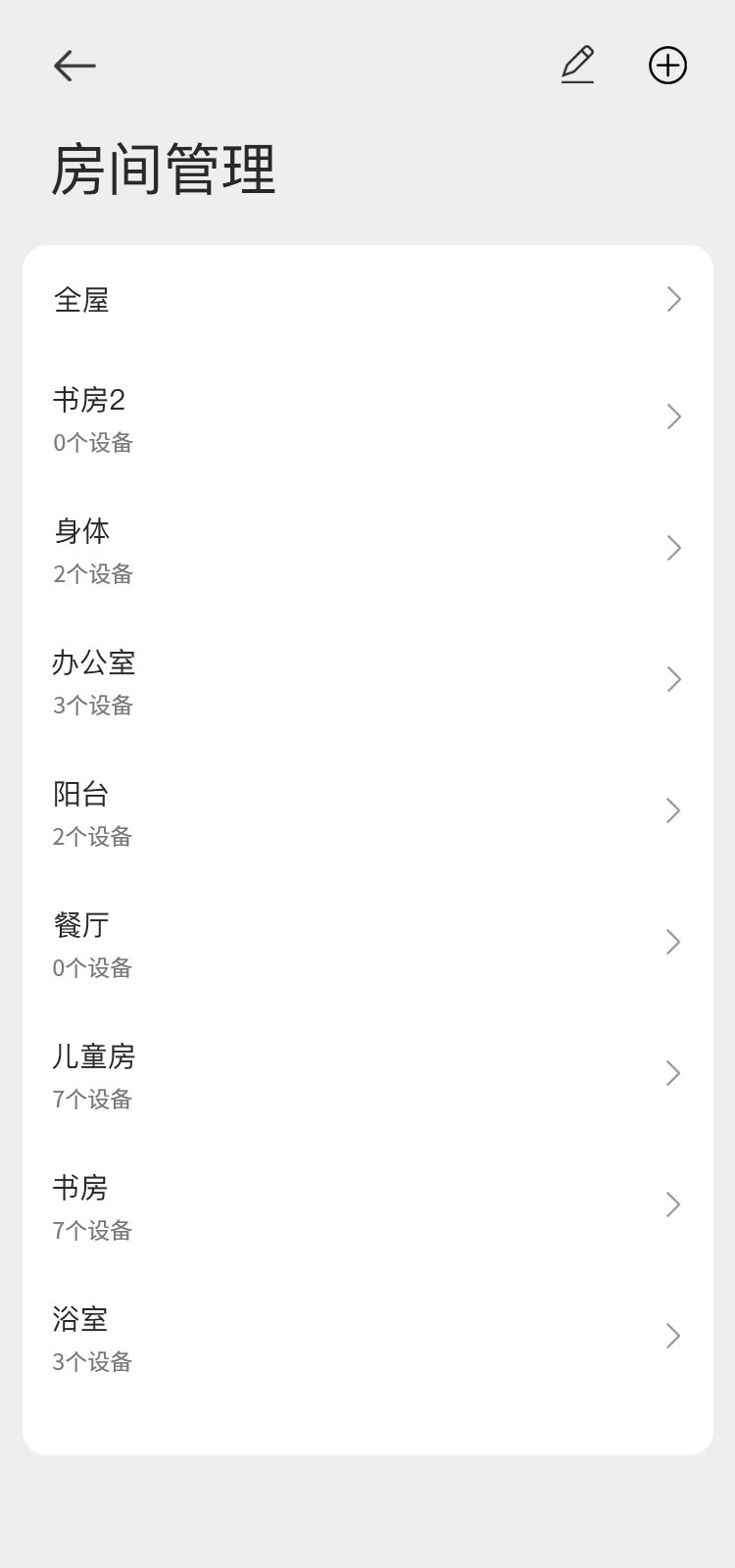This screenshot has width=735, height=1568.
Task: Go back from 房间管理 page
Action: pyautogui.click(x=74, y=66)
